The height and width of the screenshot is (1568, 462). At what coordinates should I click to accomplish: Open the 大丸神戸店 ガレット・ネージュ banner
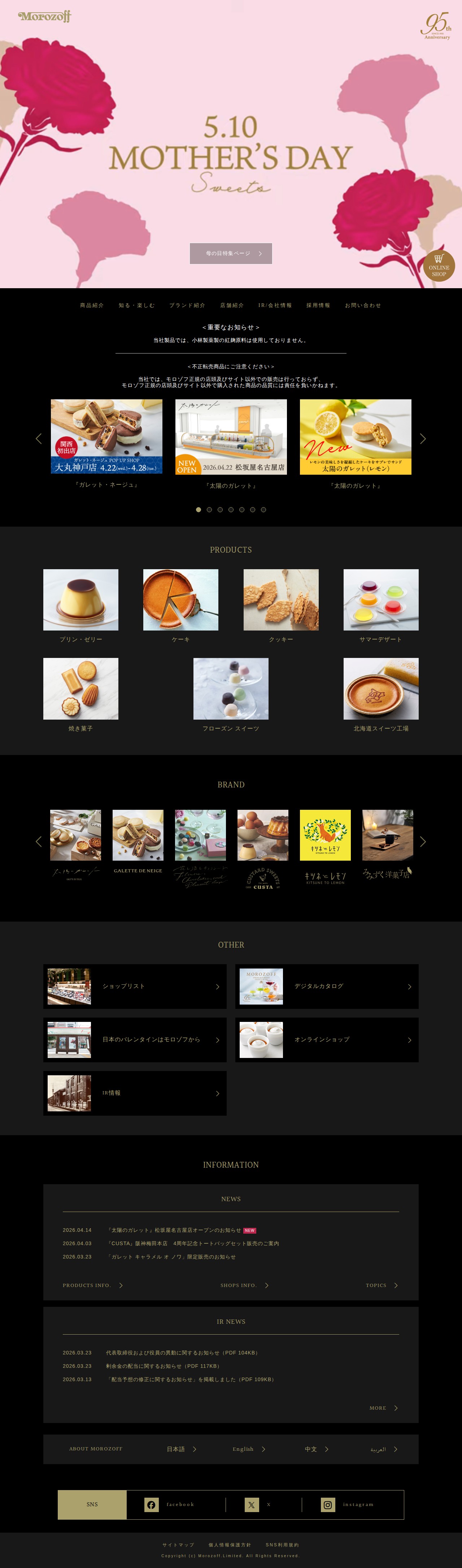106,436
